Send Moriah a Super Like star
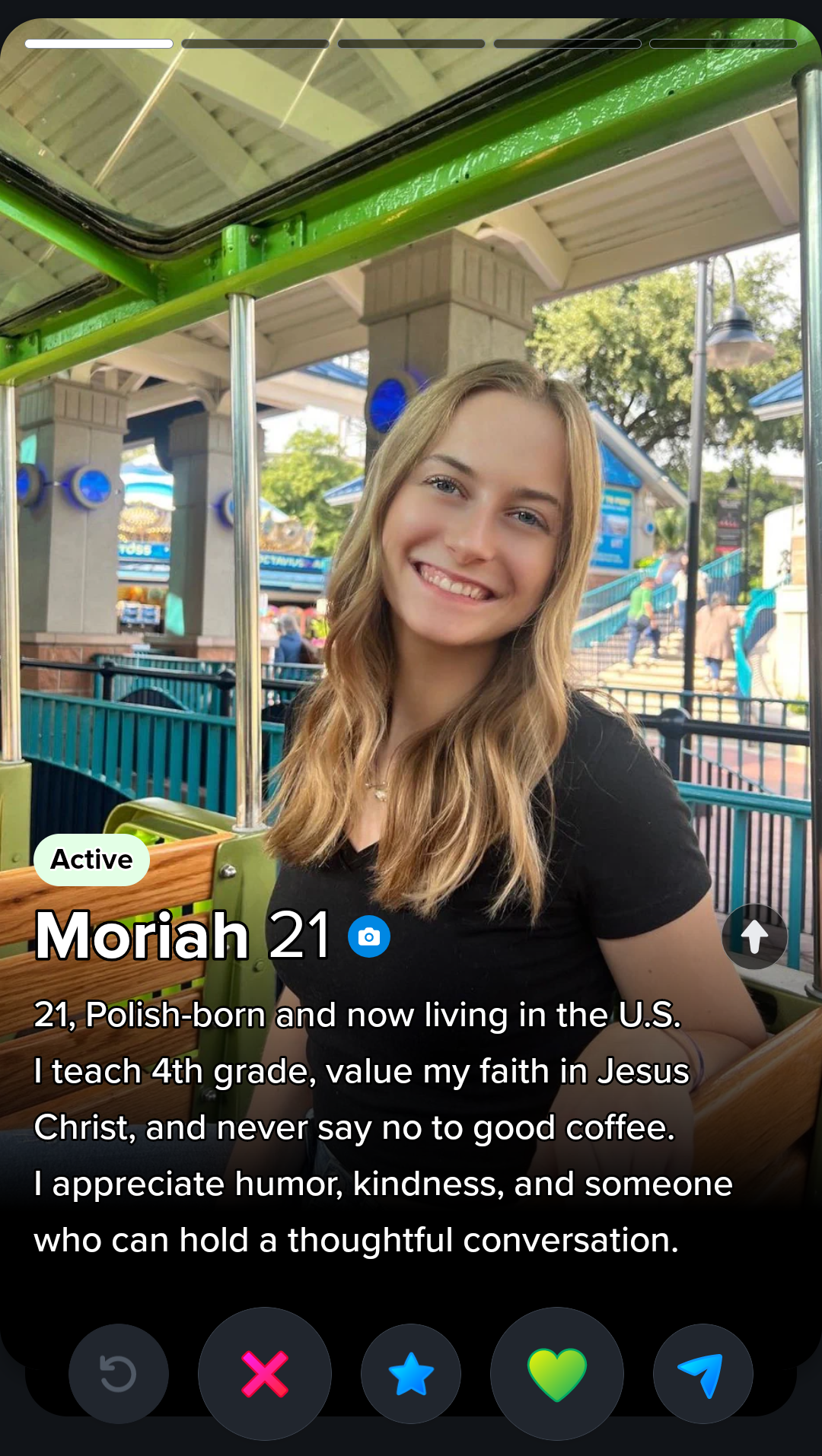 point(411,1374)
